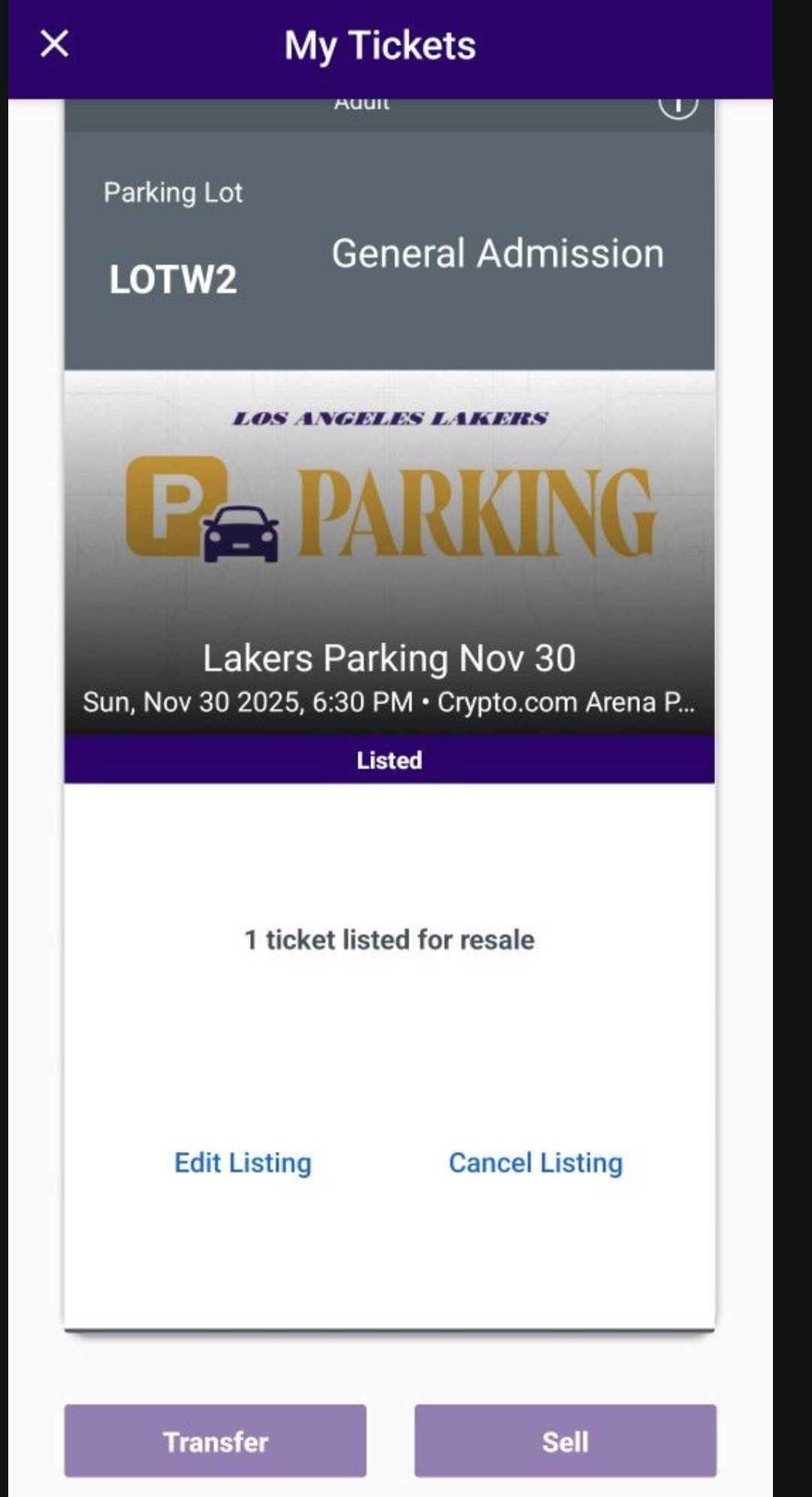Select the General Admission seating label
The image size is (812, 1497).
click(498, 254)
